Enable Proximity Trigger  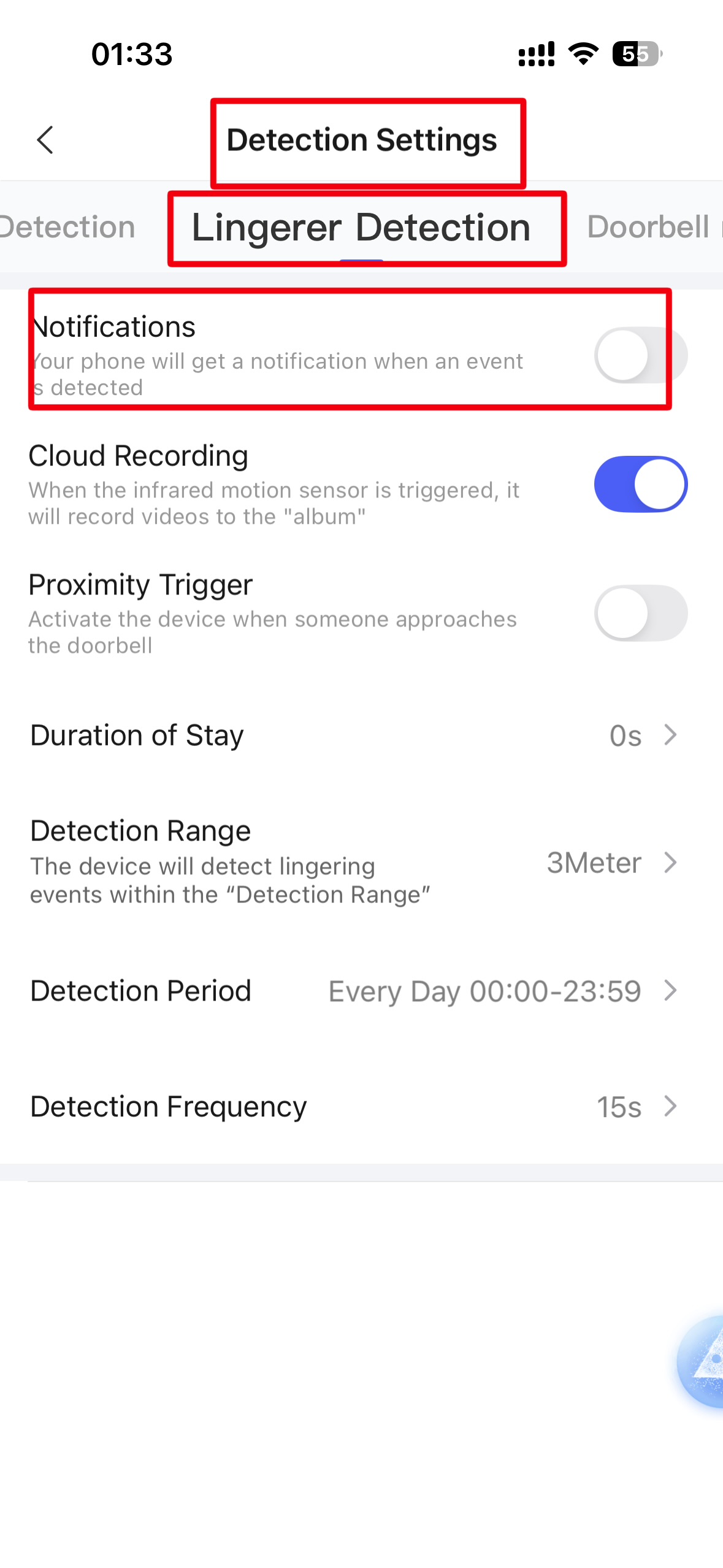click(640, 613)
